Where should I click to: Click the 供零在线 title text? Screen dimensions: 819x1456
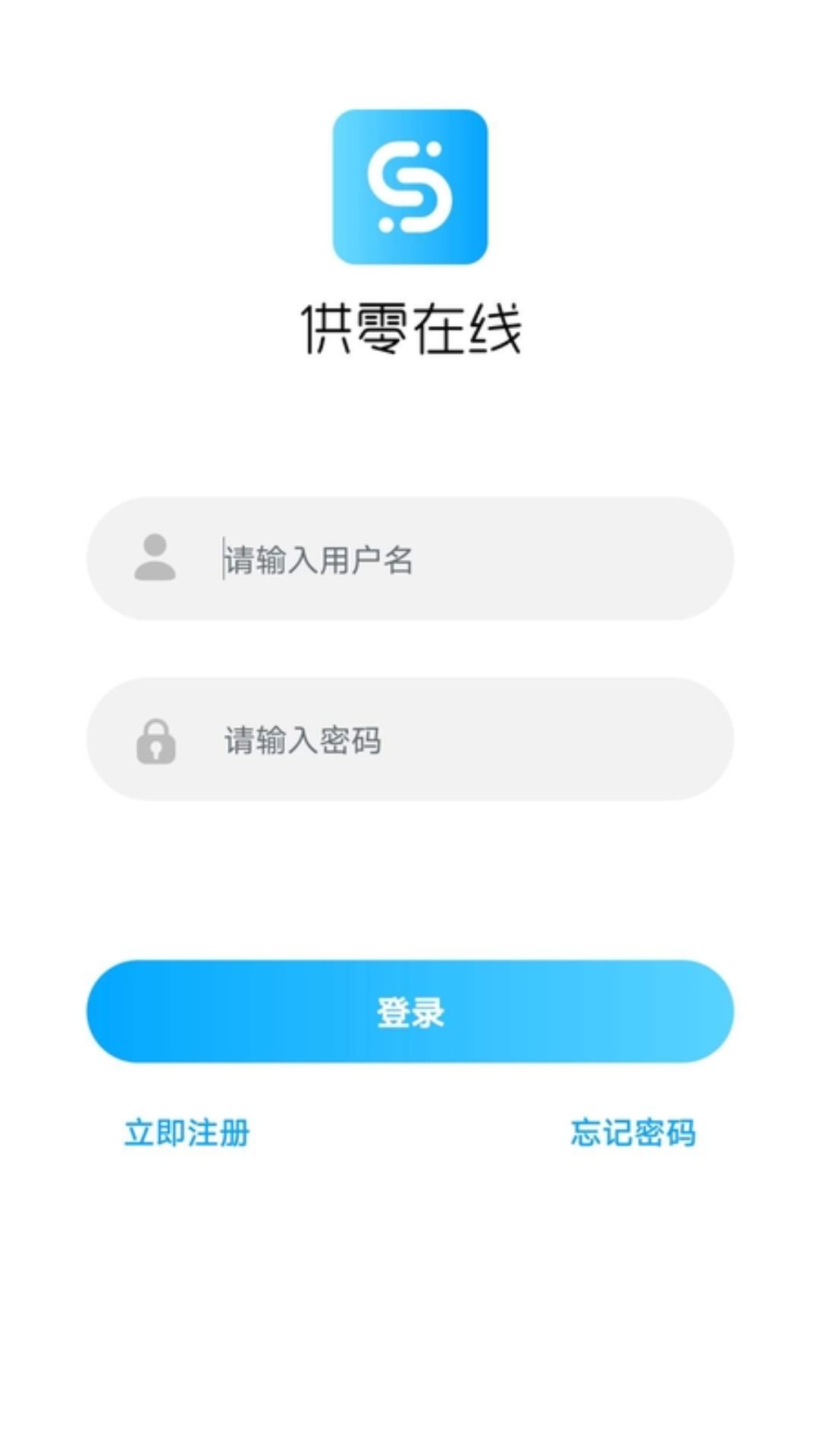click(409, 325)
